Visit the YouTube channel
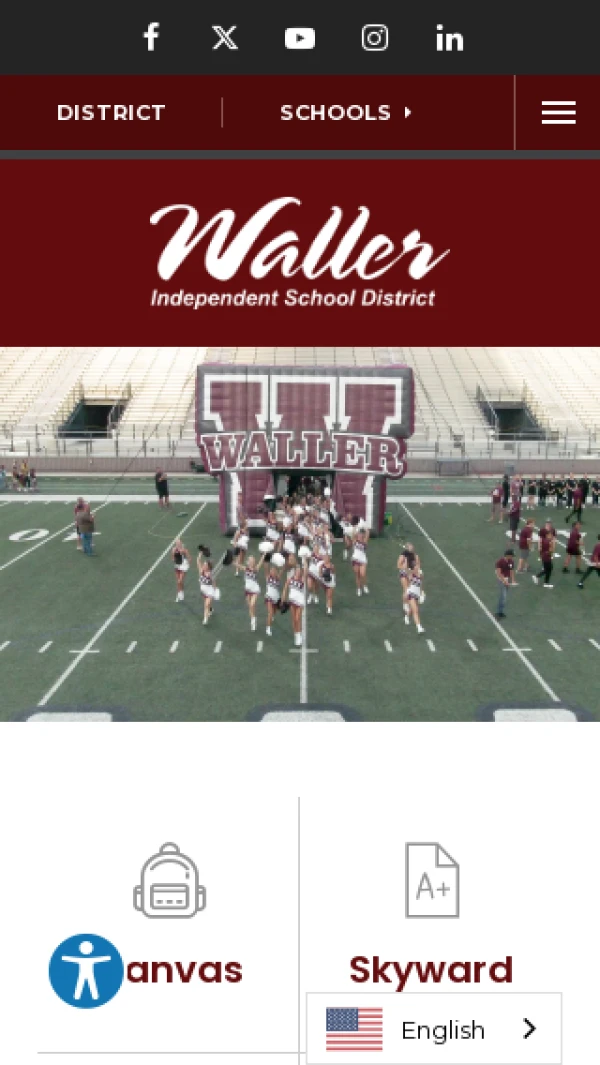This screenshot has width=600, height=1065. 300,38
